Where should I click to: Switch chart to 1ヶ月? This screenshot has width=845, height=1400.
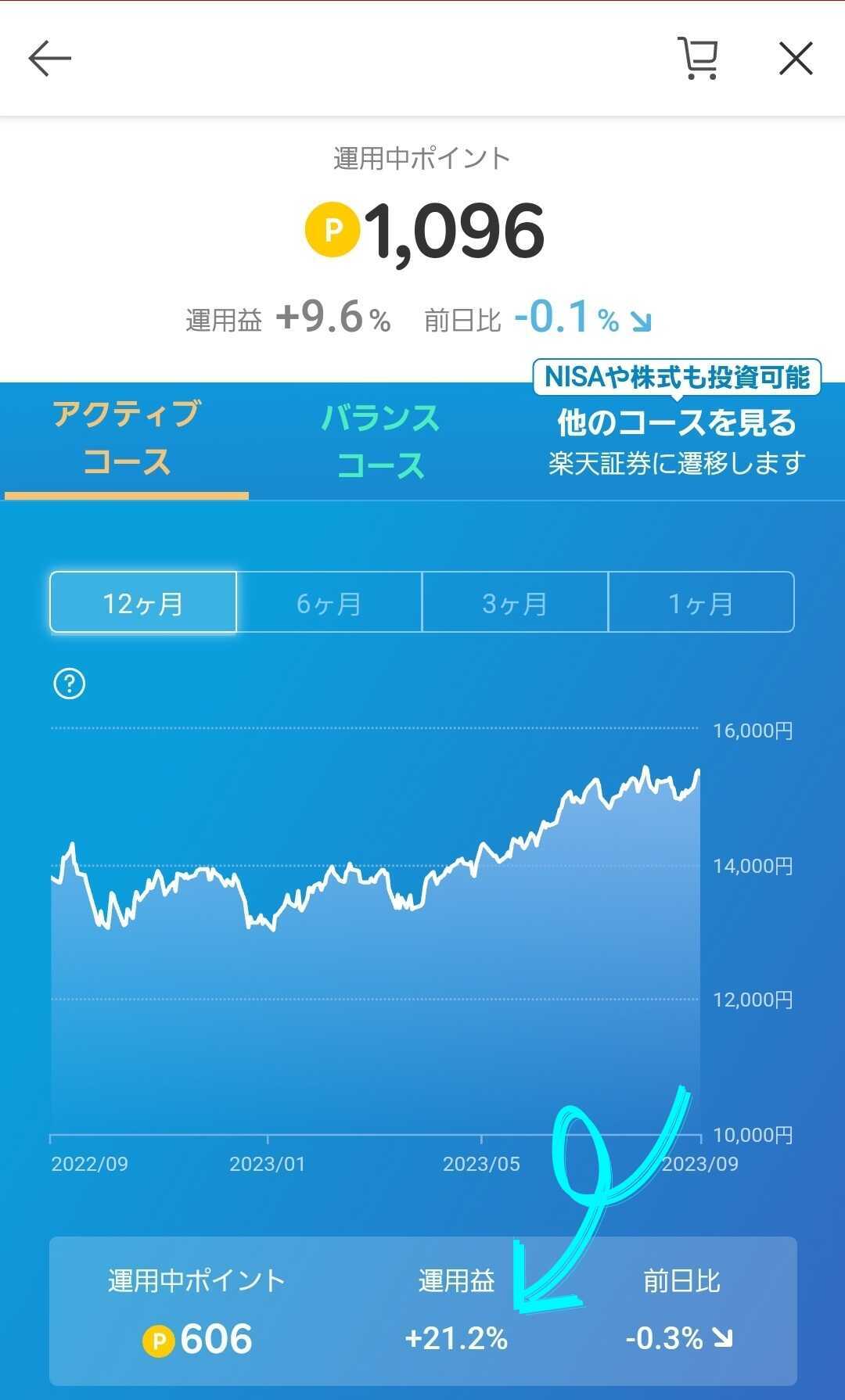coord(701,602)
